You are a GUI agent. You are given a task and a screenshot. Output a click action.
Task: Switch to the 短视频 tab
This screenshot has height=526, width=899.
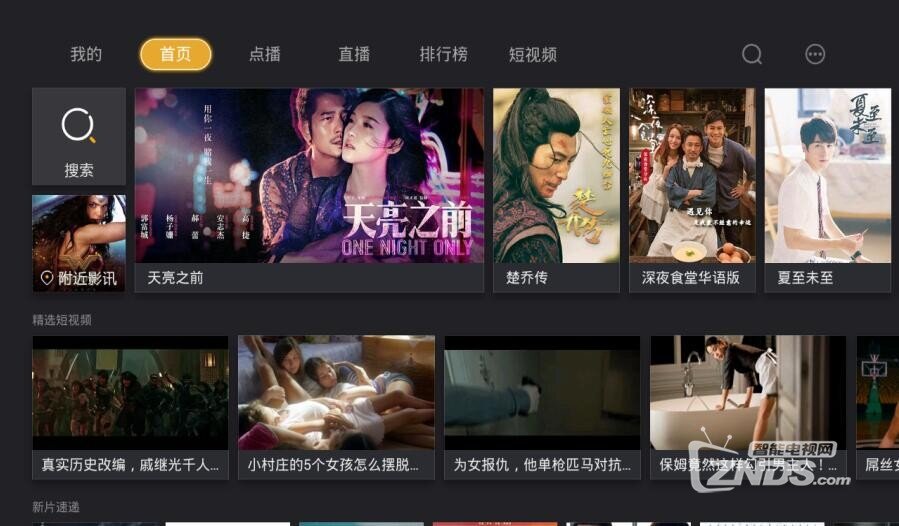click(533, 54)
